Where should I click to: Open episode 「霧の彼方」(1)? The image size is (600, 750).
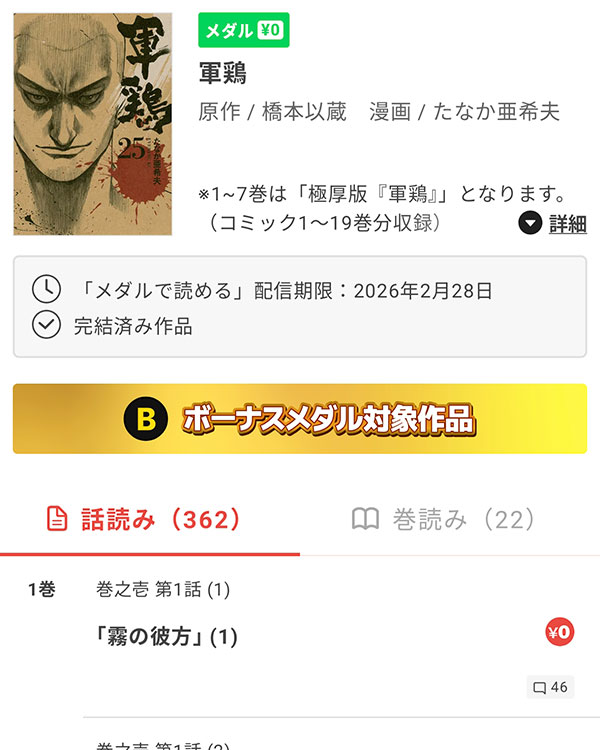(x=168, y=636)
